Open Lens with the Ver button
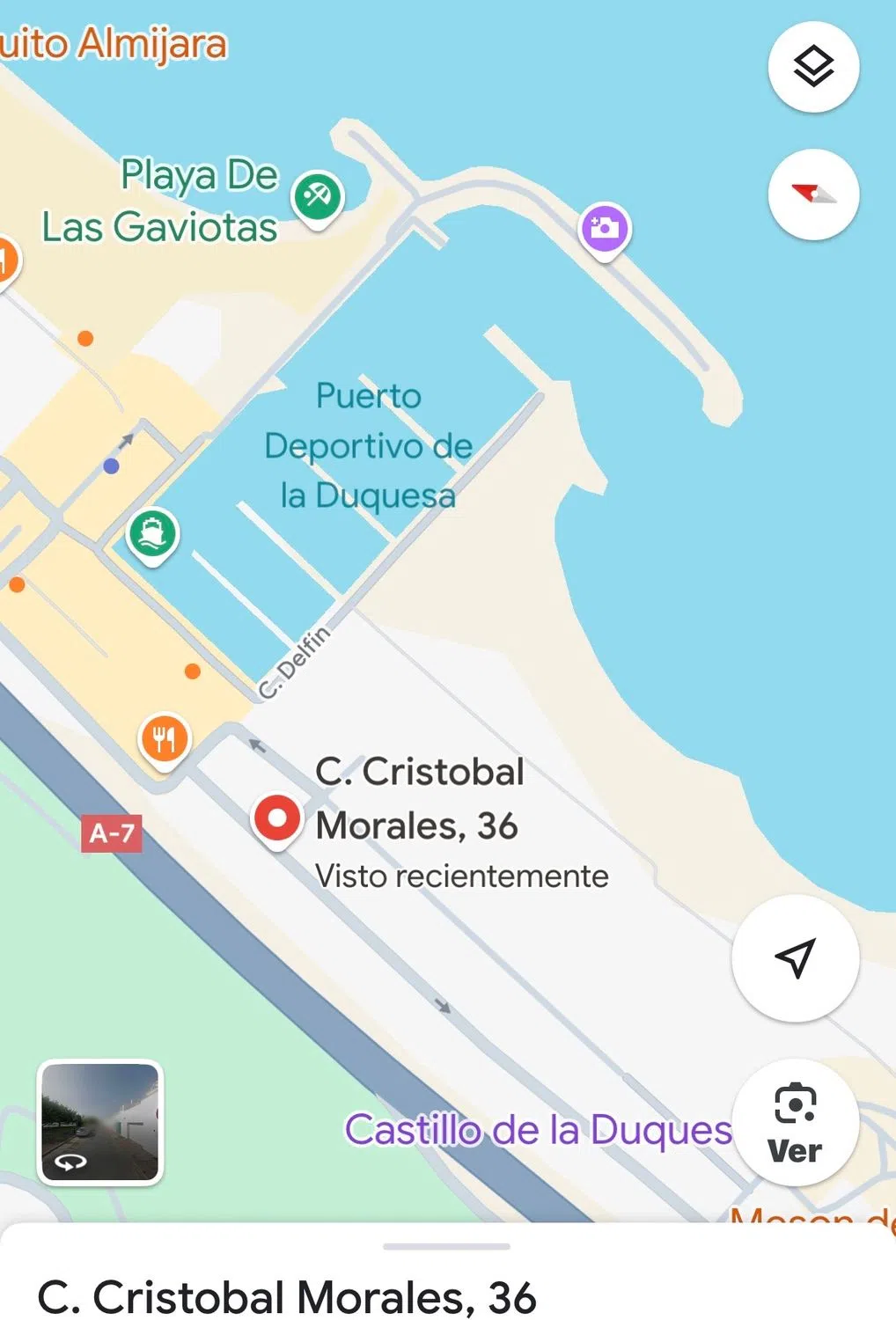Screen dimensions: 896x1320 point(795,1123)
